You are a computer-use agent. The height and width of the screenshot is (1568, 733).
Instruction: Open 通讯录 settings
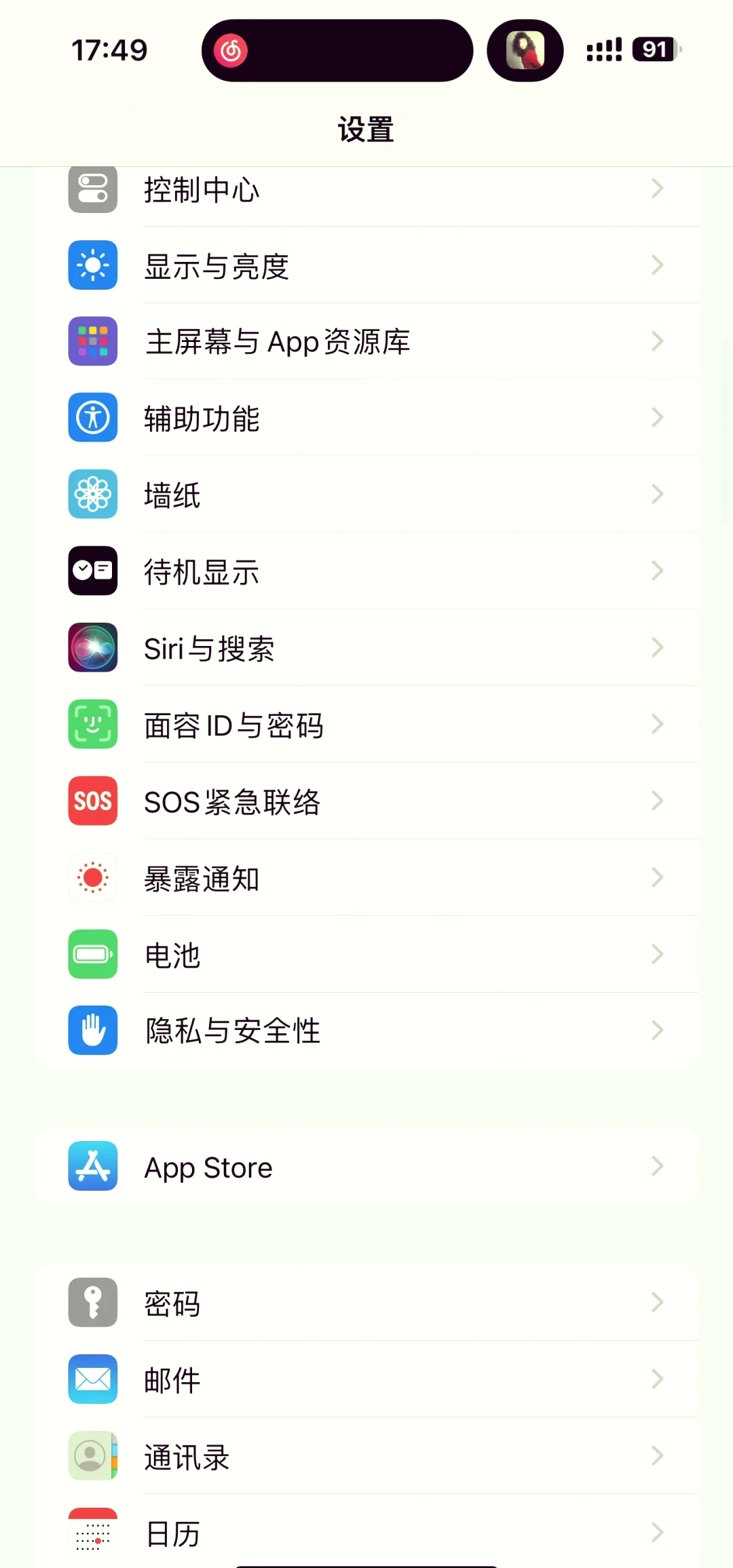[x=366, y=1456]
